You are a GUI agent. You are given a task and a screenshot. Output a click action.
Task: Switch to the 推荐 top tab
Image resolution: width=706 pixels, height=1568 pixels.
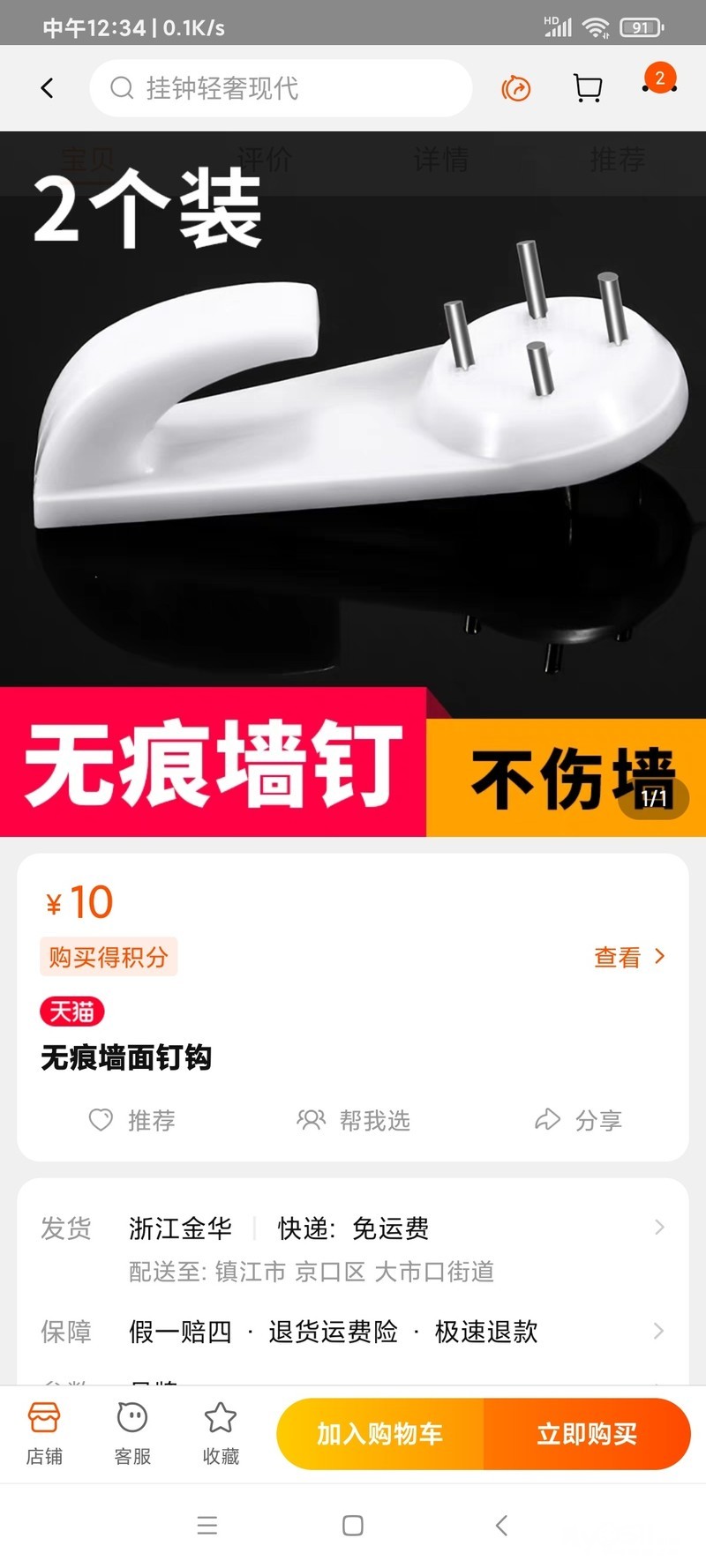[x=617, y=160]
